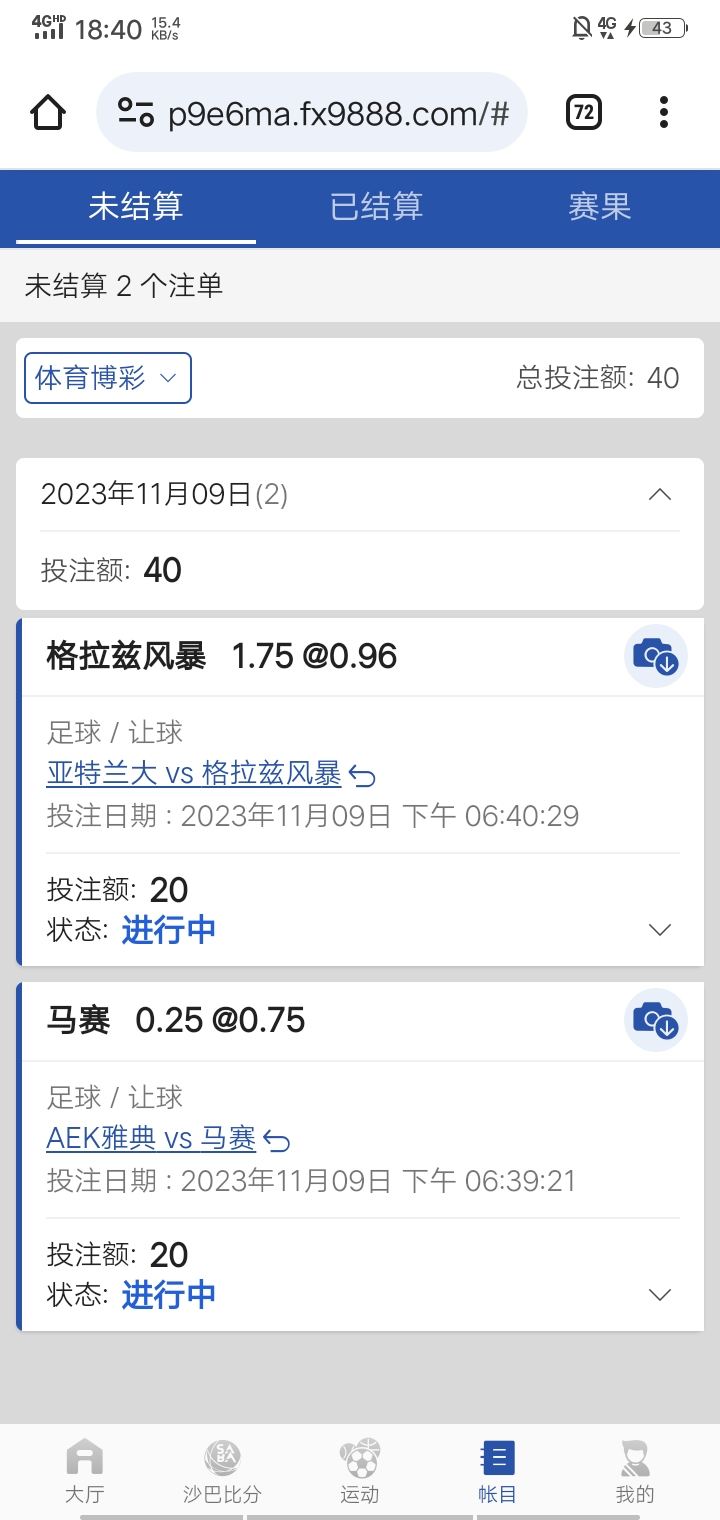The height and width of the screenshot is (1520, 720).
Task: Open the 我的 profile tab
Action: pos(634,1472)
